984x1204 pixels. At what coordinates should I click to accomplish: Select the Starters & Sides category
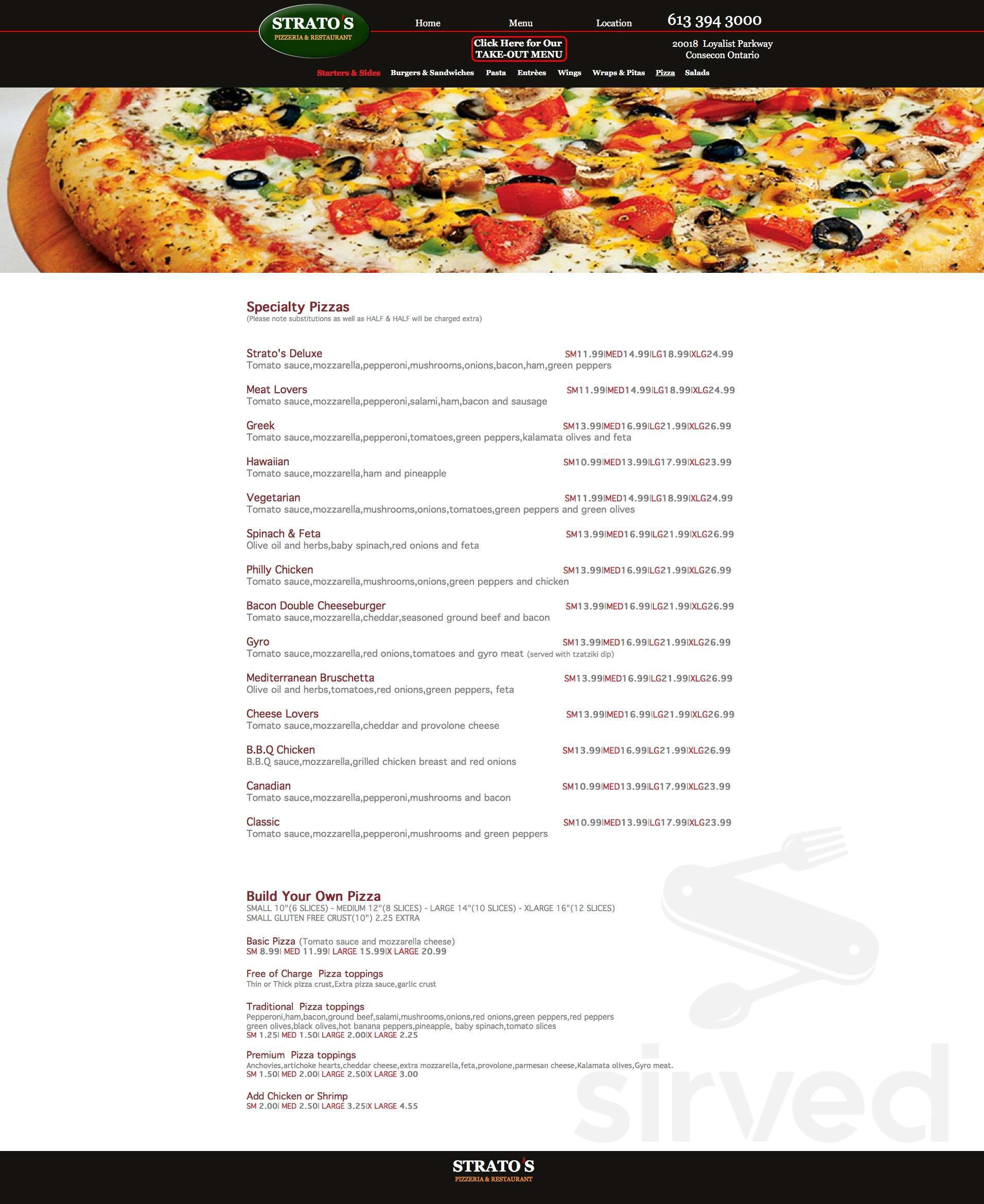348,73
